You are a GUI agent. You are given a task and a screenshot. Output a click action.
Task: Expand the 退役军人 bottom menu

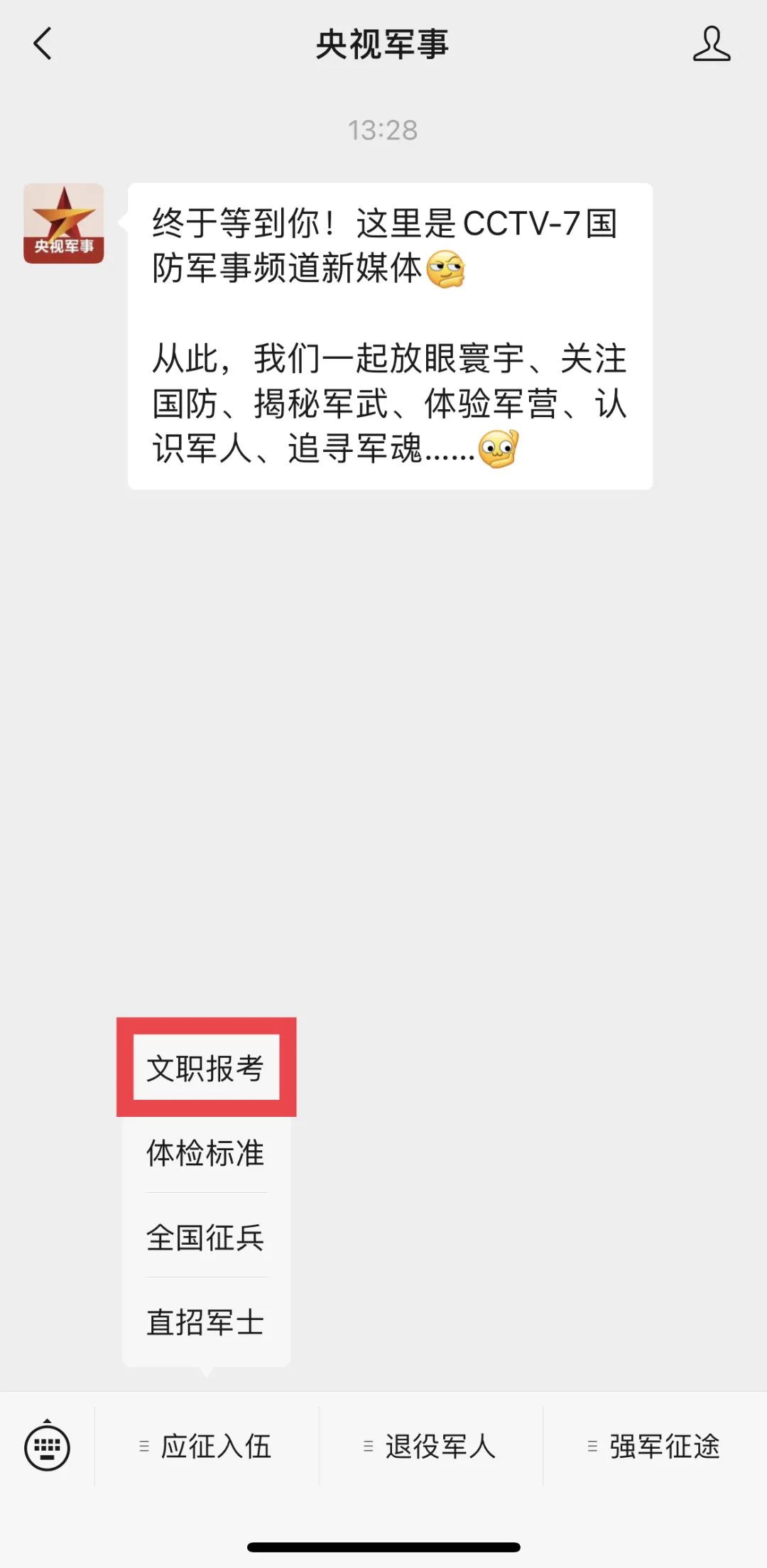click(x=430, y=1447)
